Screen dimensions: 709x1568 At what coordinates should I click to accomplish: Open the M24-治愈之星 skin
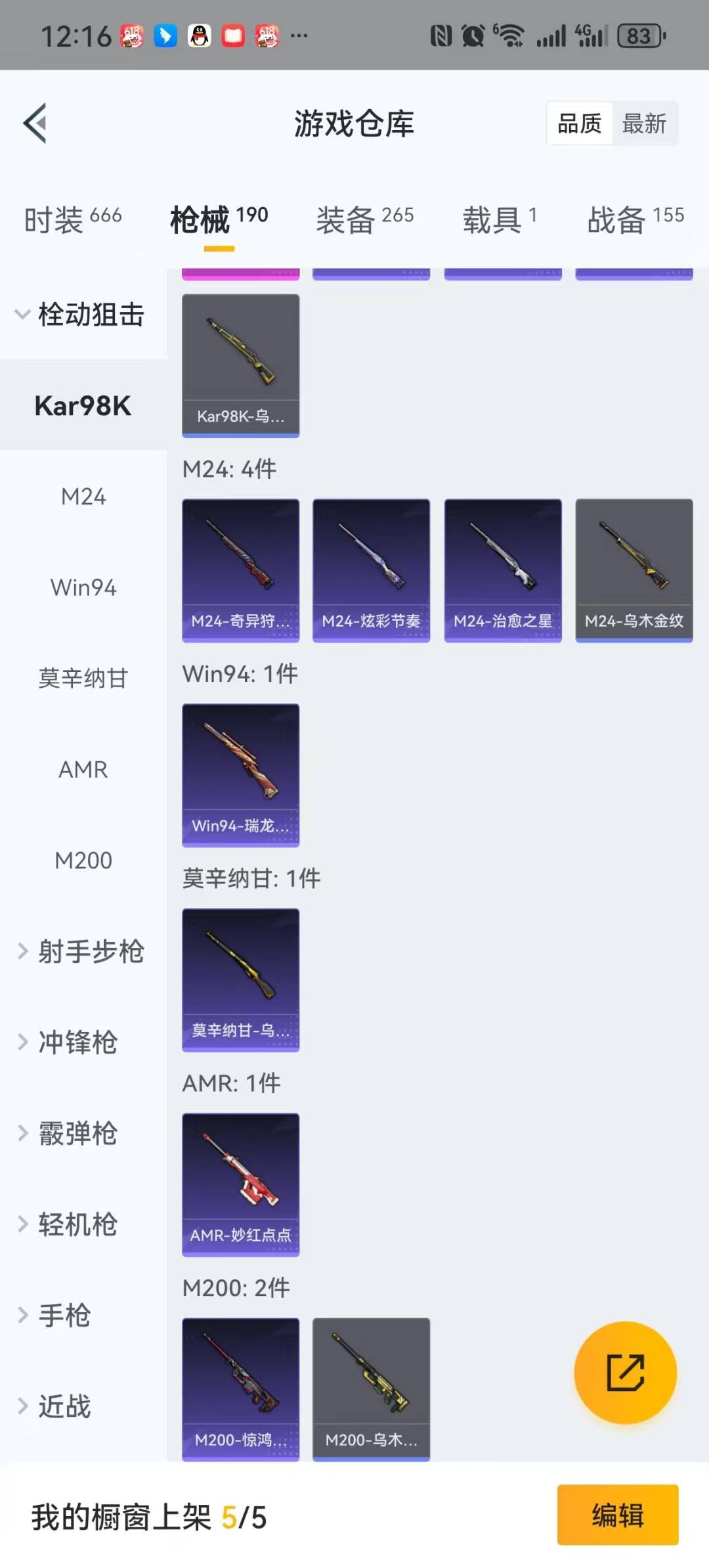coord(503,570)
